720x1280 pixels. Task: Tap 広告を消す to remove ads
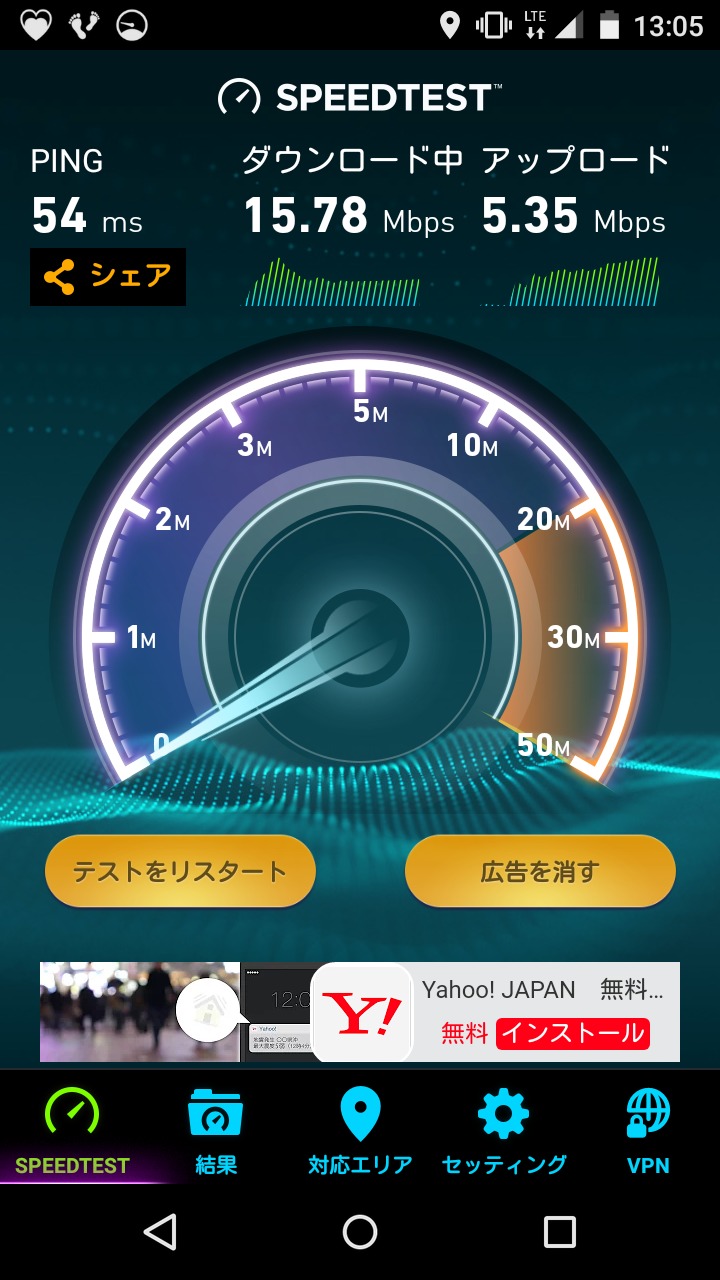click(540, 872)
